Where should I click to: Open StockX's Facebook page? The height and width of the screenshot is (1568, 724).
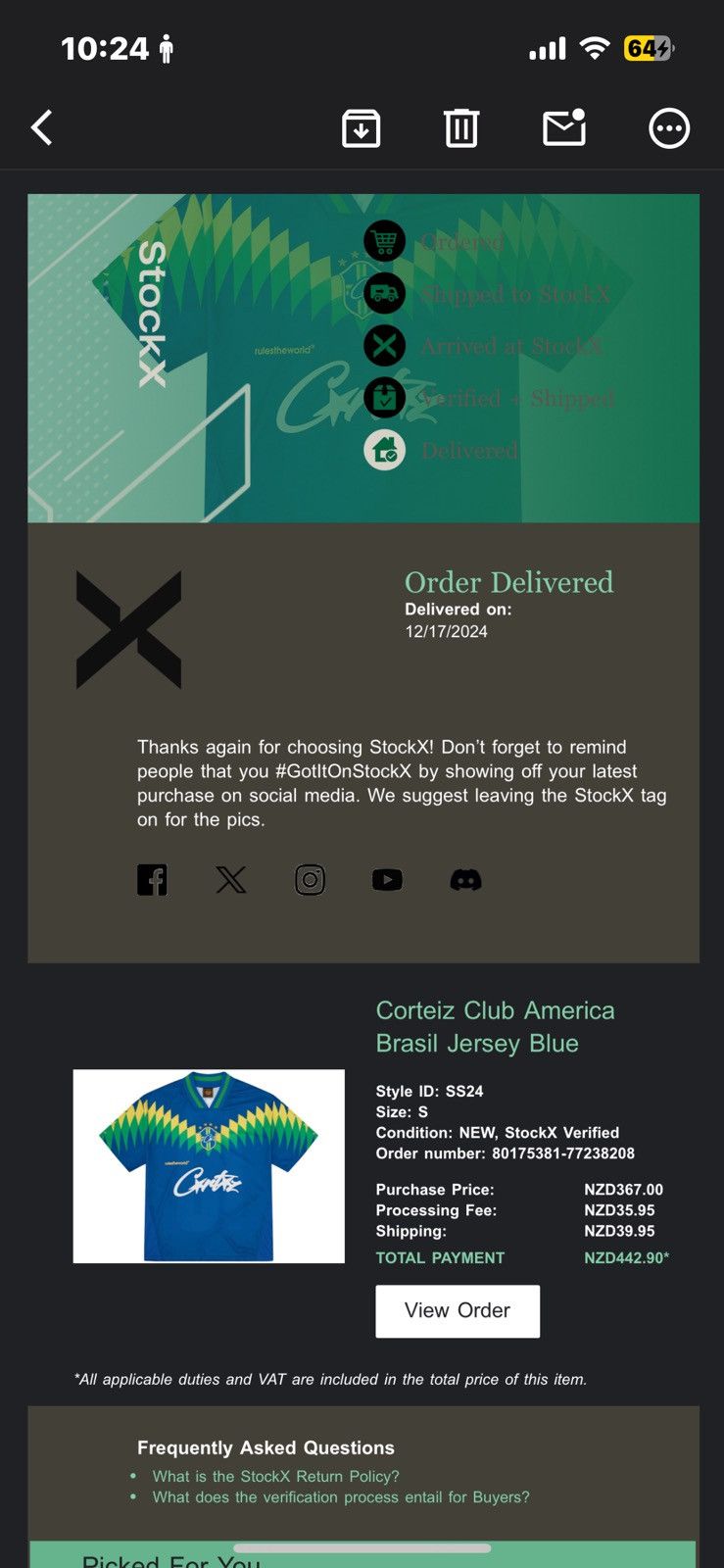pos(152,880)
